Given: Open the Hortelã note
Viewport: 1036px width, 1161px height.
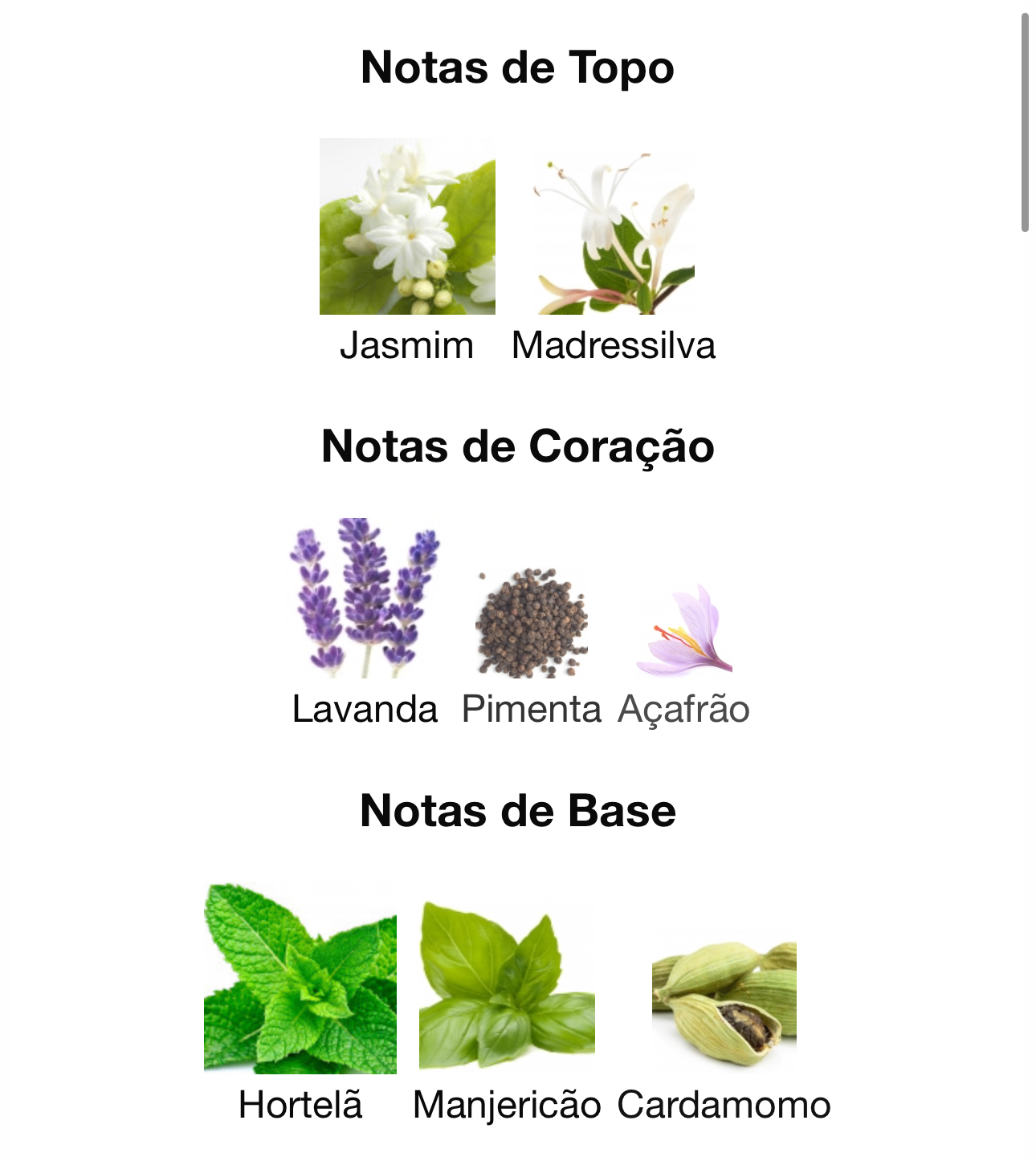Looking at the screenshot, I should [x=300, y=979].
